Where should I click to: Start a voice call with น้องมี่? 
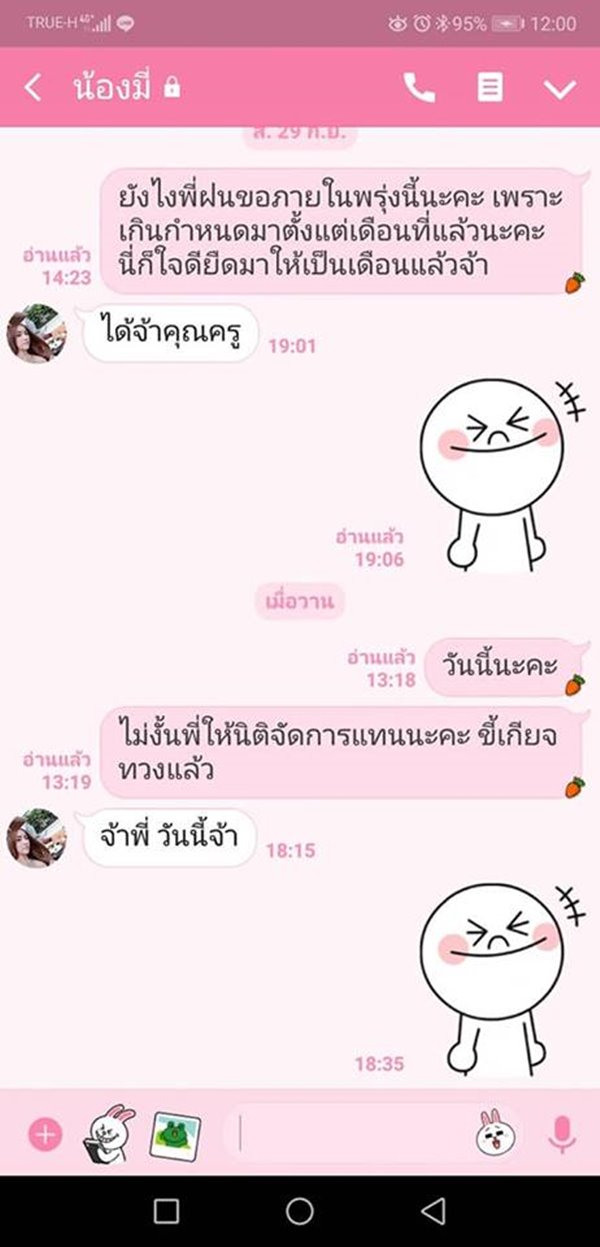click(x=420, y=88)
